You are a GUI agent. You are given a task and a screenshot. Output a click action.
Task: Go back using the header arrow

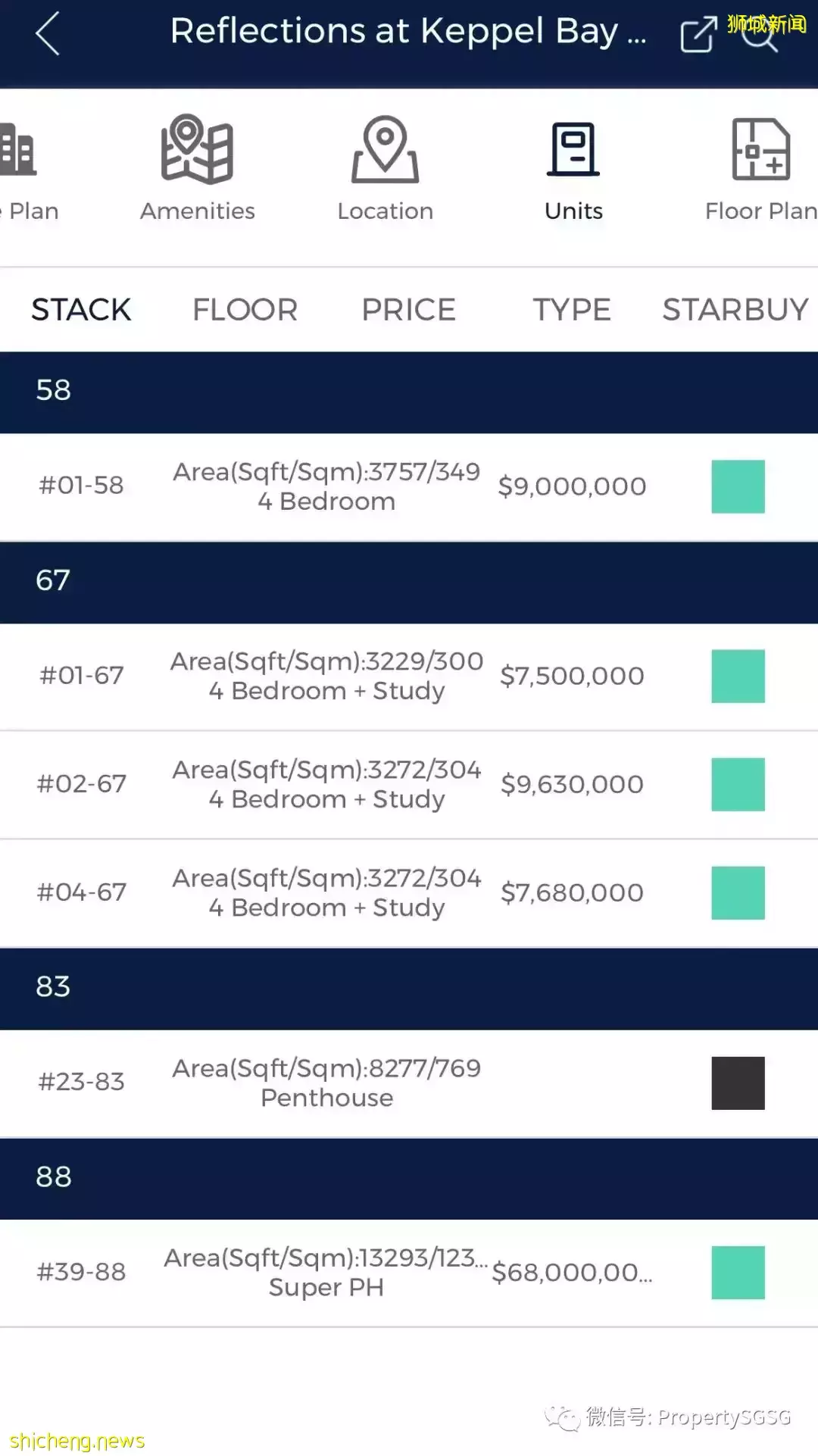(x=47, y=34)
